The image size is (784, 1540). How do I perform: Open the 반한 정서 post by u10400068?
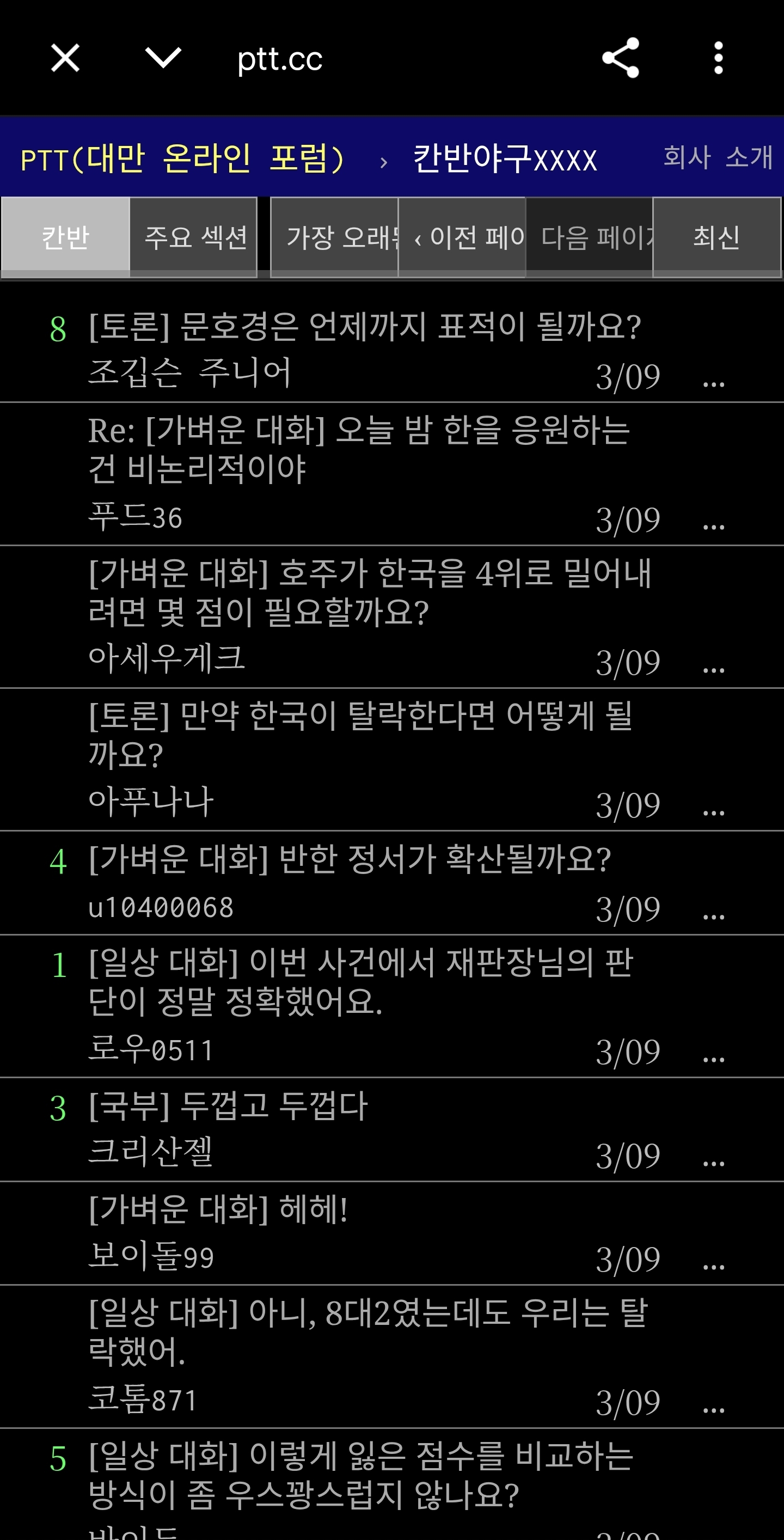point(350,860)
